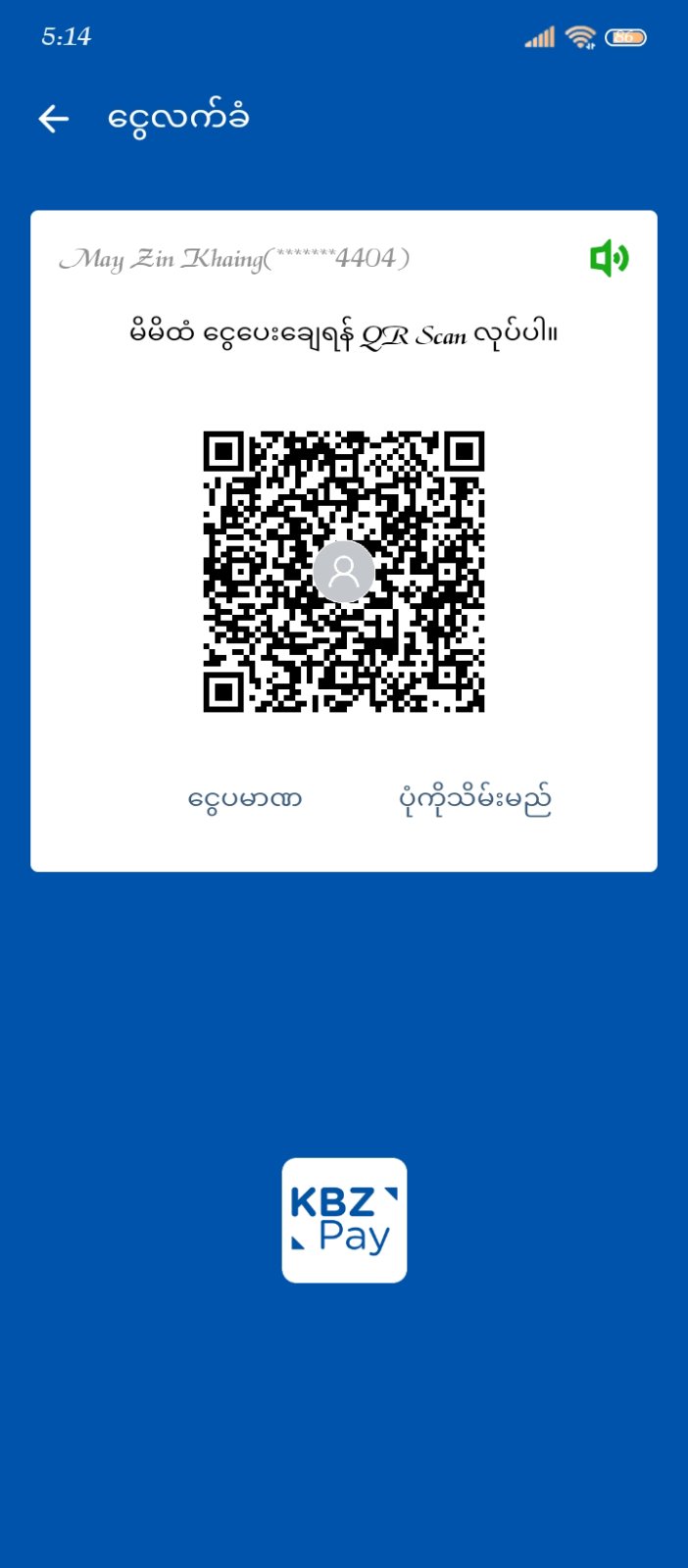Go back using the arrow icon
Viewport: 688px width, 1568px height.
[54, 120]
